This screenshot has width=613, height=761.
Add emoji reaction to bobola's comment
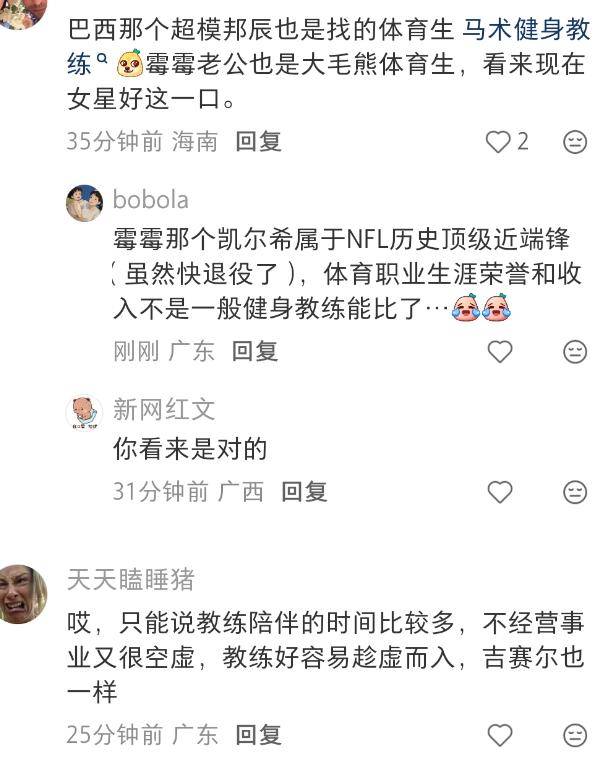[x=575, y=352]
